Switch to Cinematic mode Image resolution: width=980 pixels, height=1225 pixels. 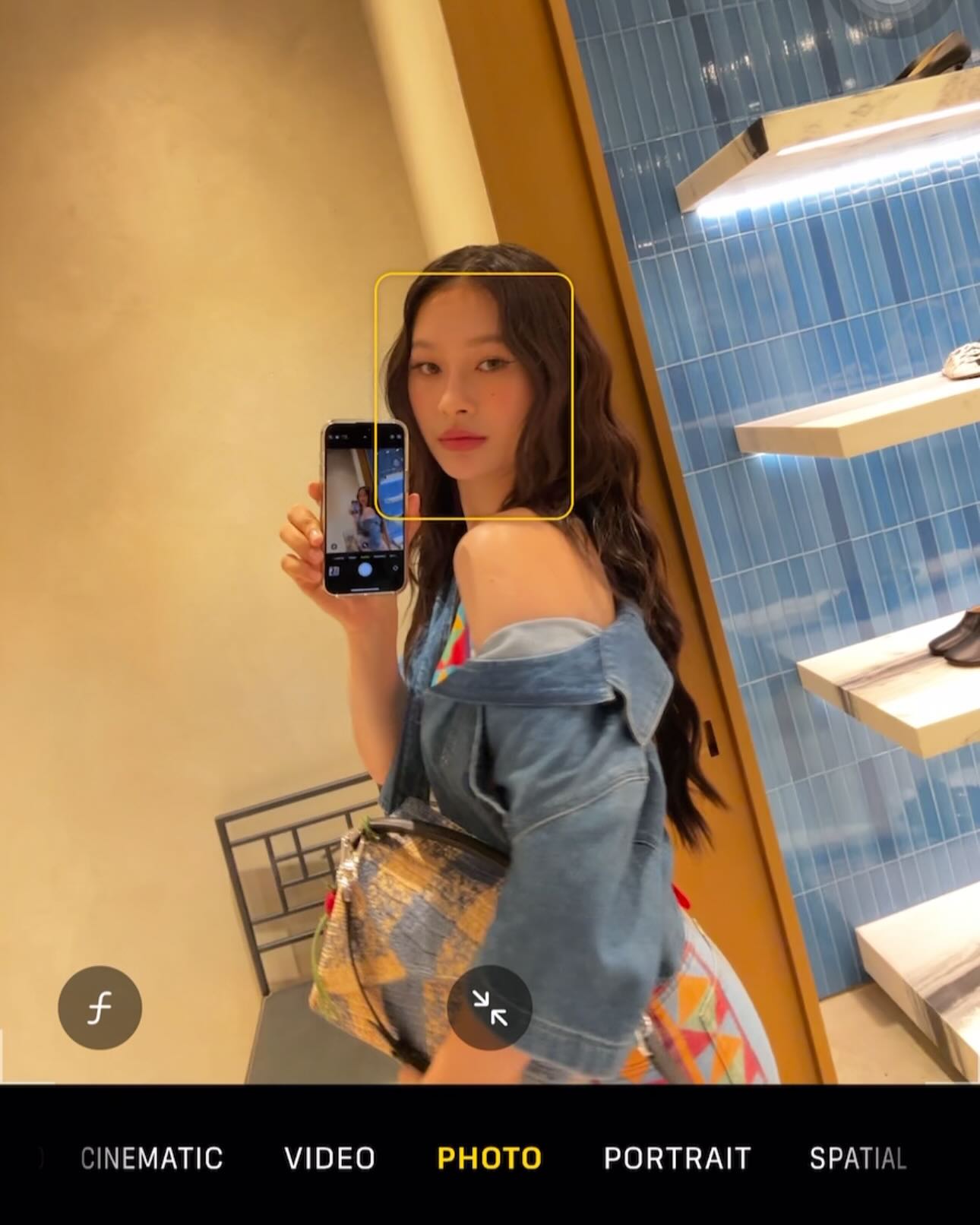pos(151,1158)
